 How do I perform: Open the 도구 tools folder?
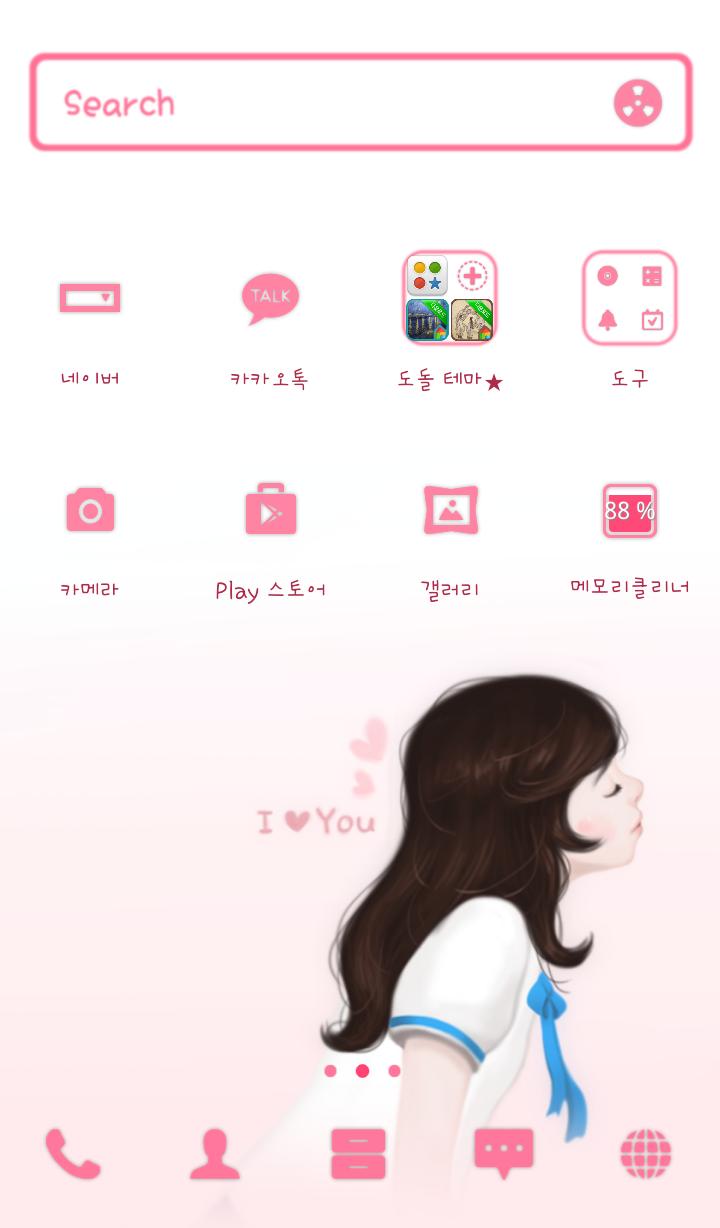pos(630,298)
